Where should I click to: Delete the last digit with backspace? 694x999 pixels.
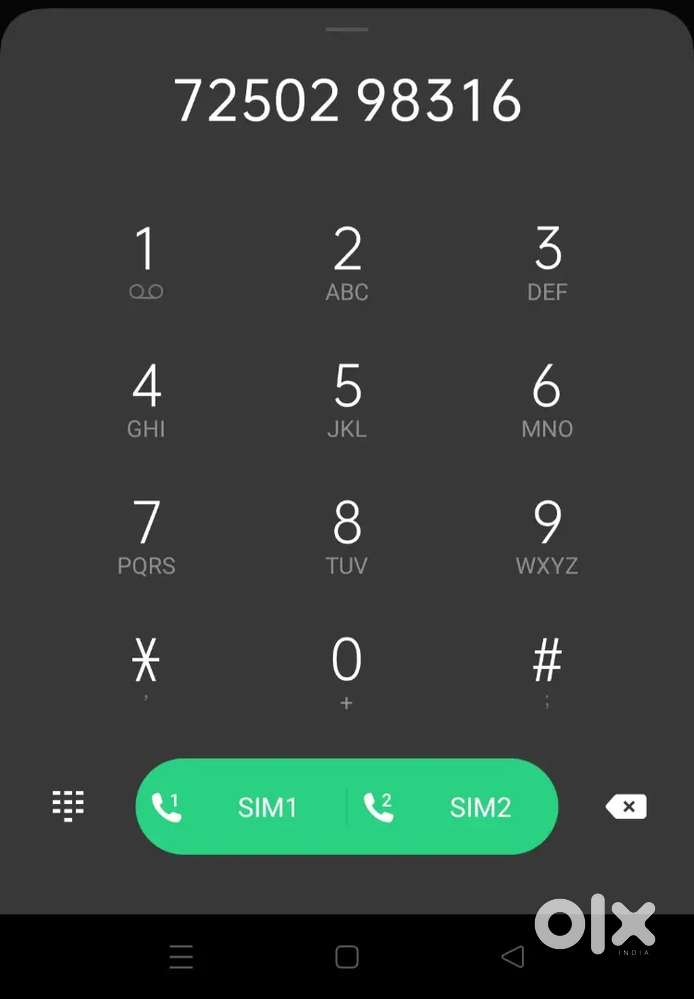tap(626, 807)
